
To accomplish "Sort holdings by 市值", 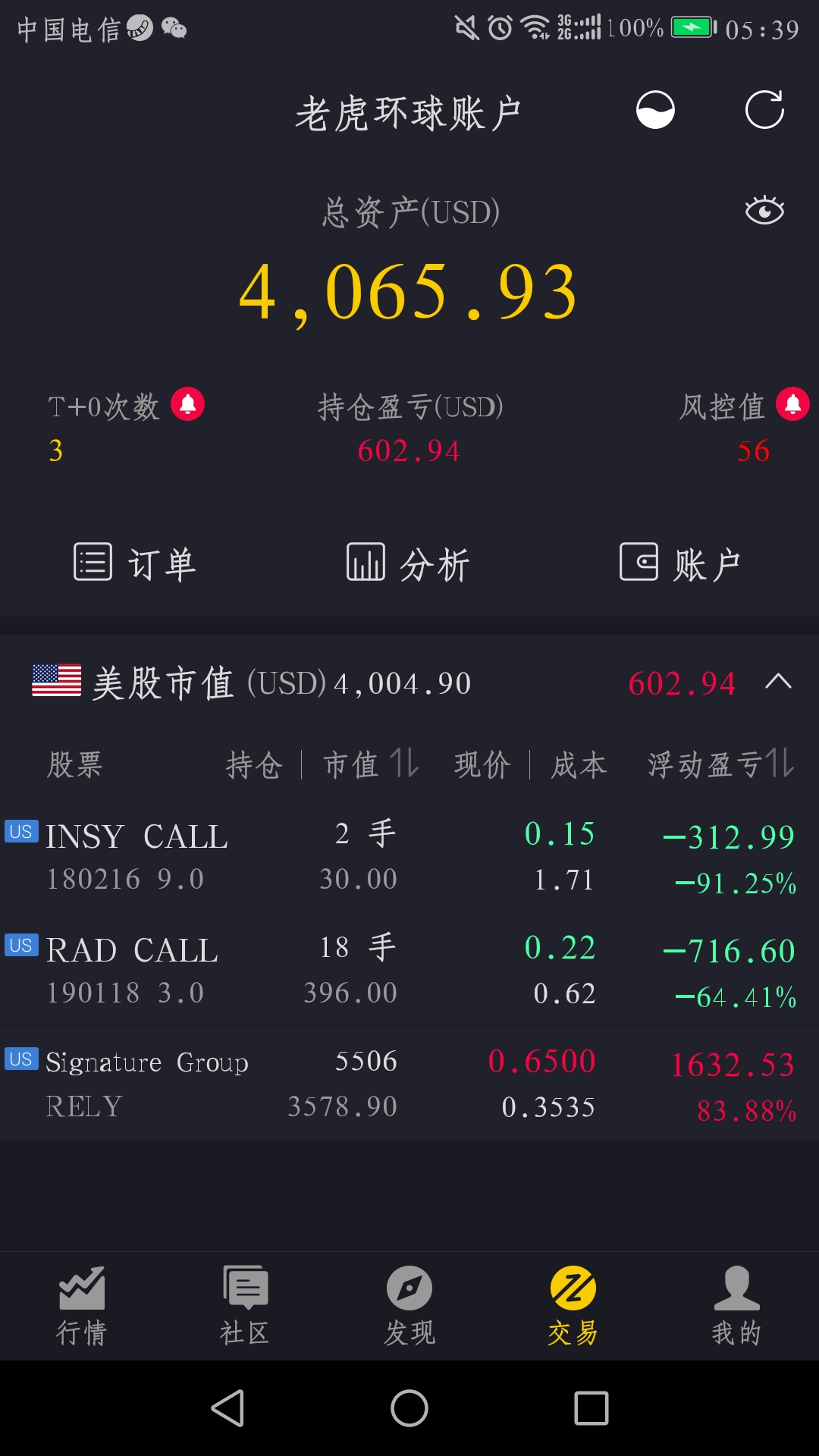I will pyautogui.click(x=371, y=764).
